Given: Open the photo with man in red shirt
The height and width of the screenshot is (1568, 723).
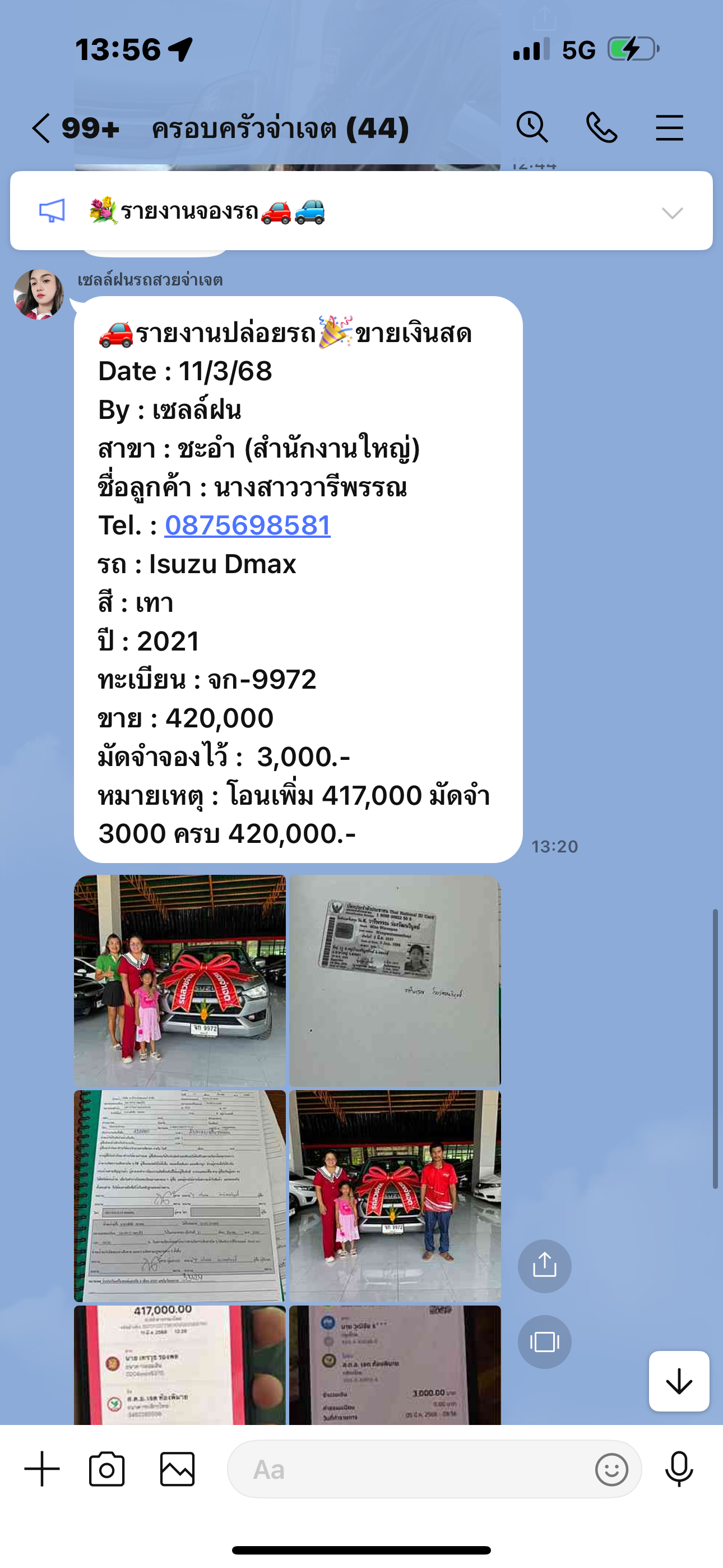Looking at the screenshot, I should [x=395, y=1196].
